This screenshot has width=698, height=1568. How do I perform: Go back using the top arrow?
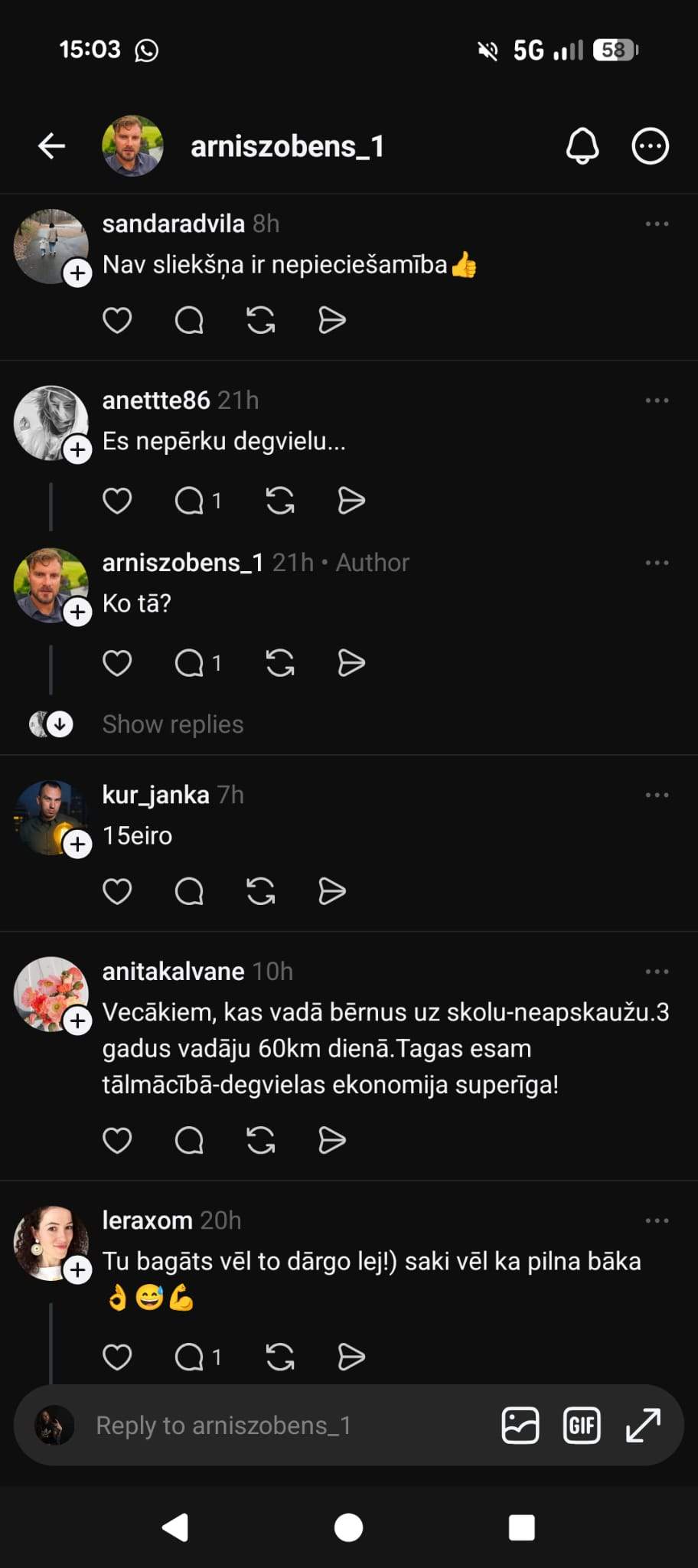click(x=51, y=145)
